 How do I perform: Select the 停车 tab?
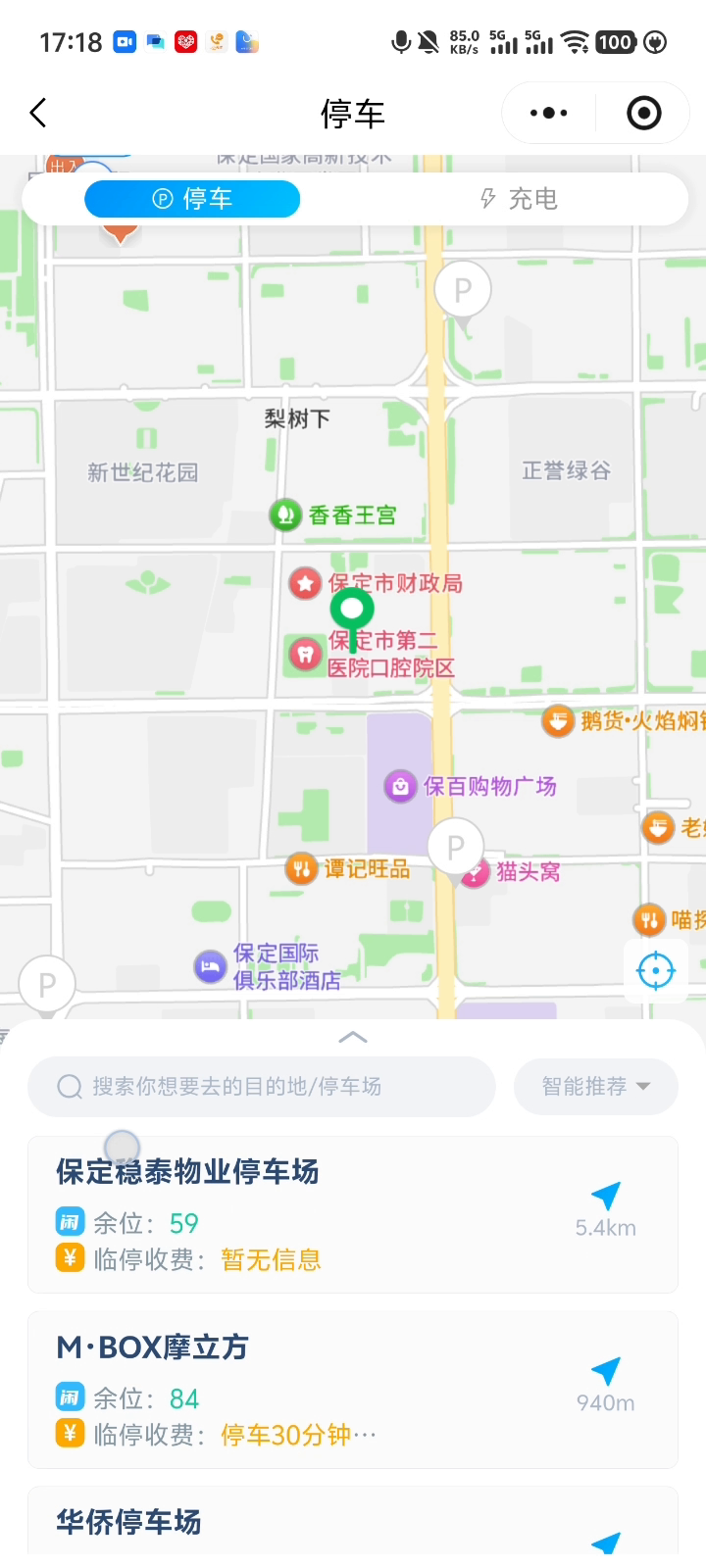click(x=192, y=199)
